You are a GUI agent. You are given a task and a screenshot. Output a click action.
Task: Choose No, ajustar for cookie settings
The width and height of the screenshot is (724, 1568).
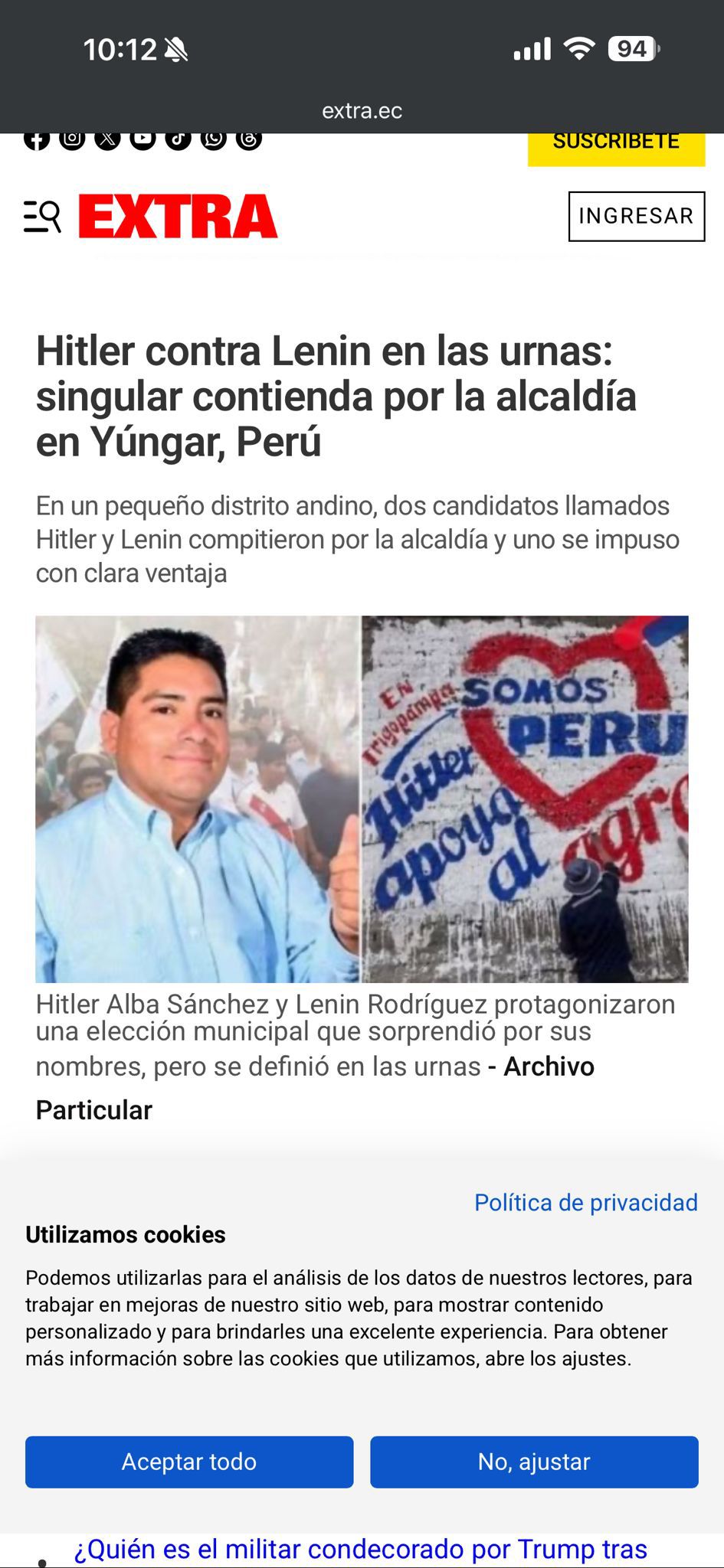pyautogui.click(x=534, y=1462)
